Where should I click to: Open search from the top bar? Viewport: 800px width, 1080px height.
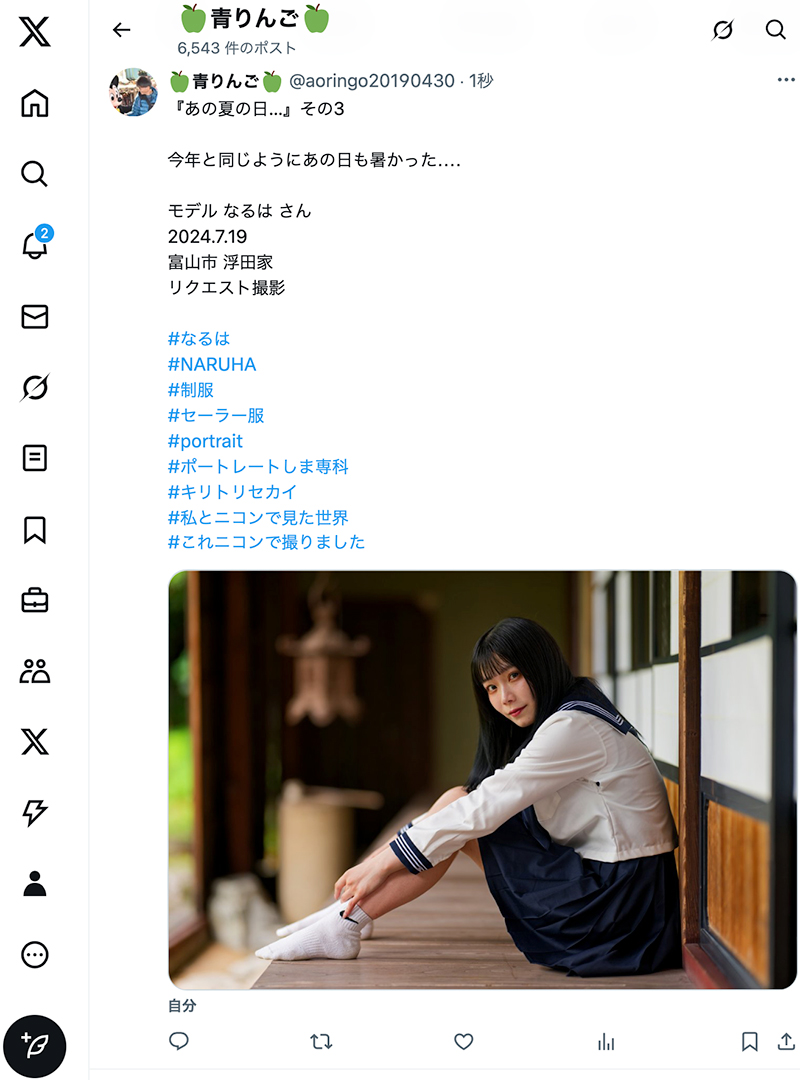776,30
